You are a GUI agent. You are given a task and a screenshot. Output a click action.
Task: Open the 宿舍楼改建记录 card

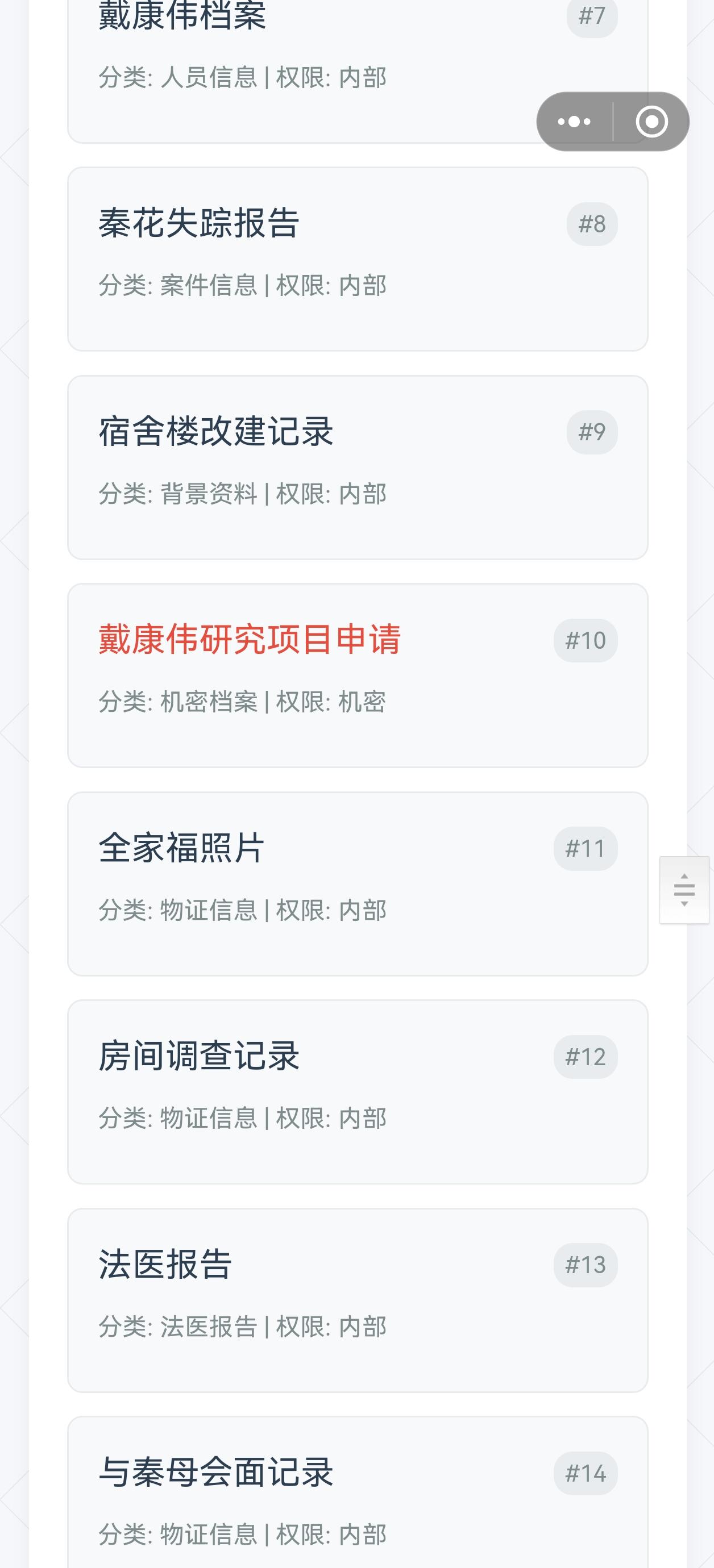pyautogui.click(x=358, y=468)
